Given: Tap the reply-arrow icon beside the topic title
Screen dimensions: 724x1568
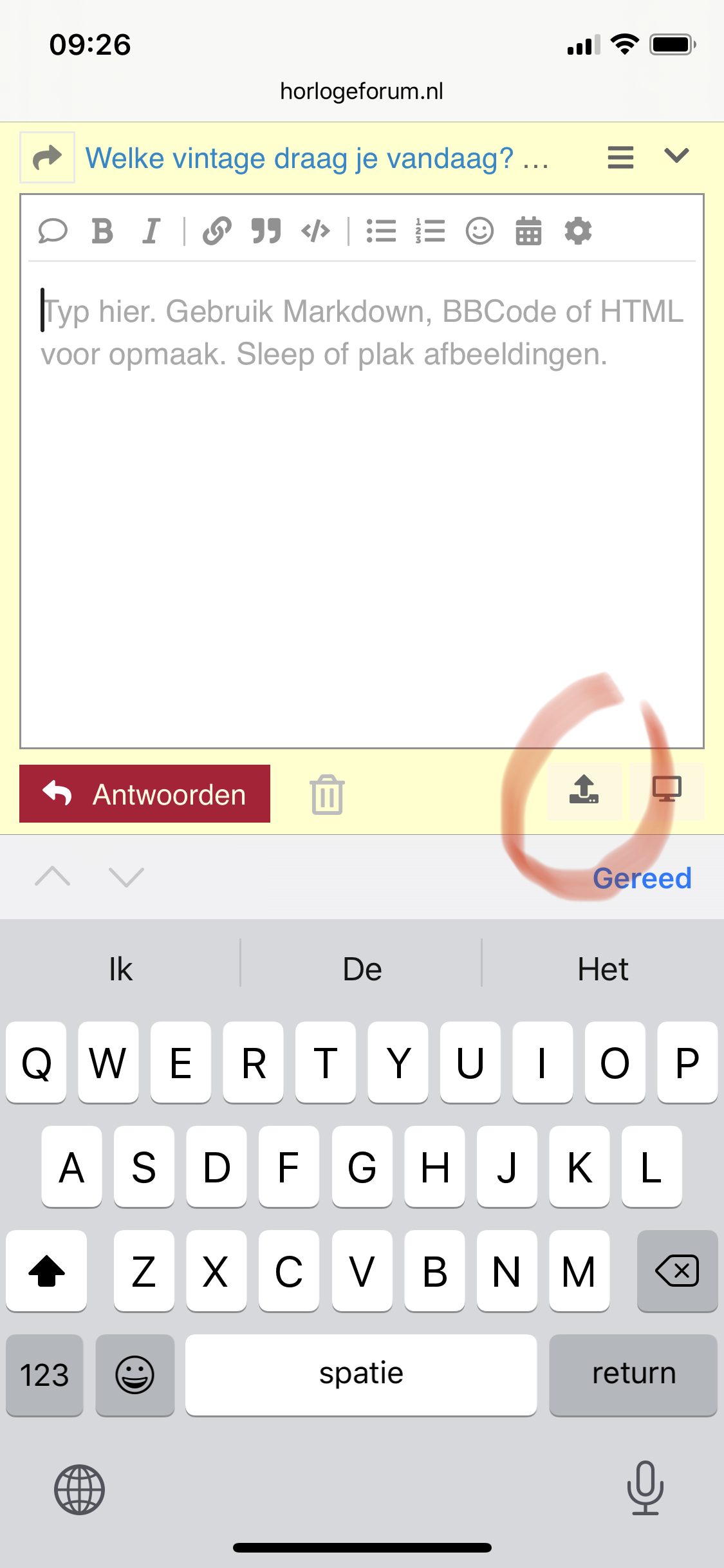Looking at the screenshot, I should click(x=47, y=157).
